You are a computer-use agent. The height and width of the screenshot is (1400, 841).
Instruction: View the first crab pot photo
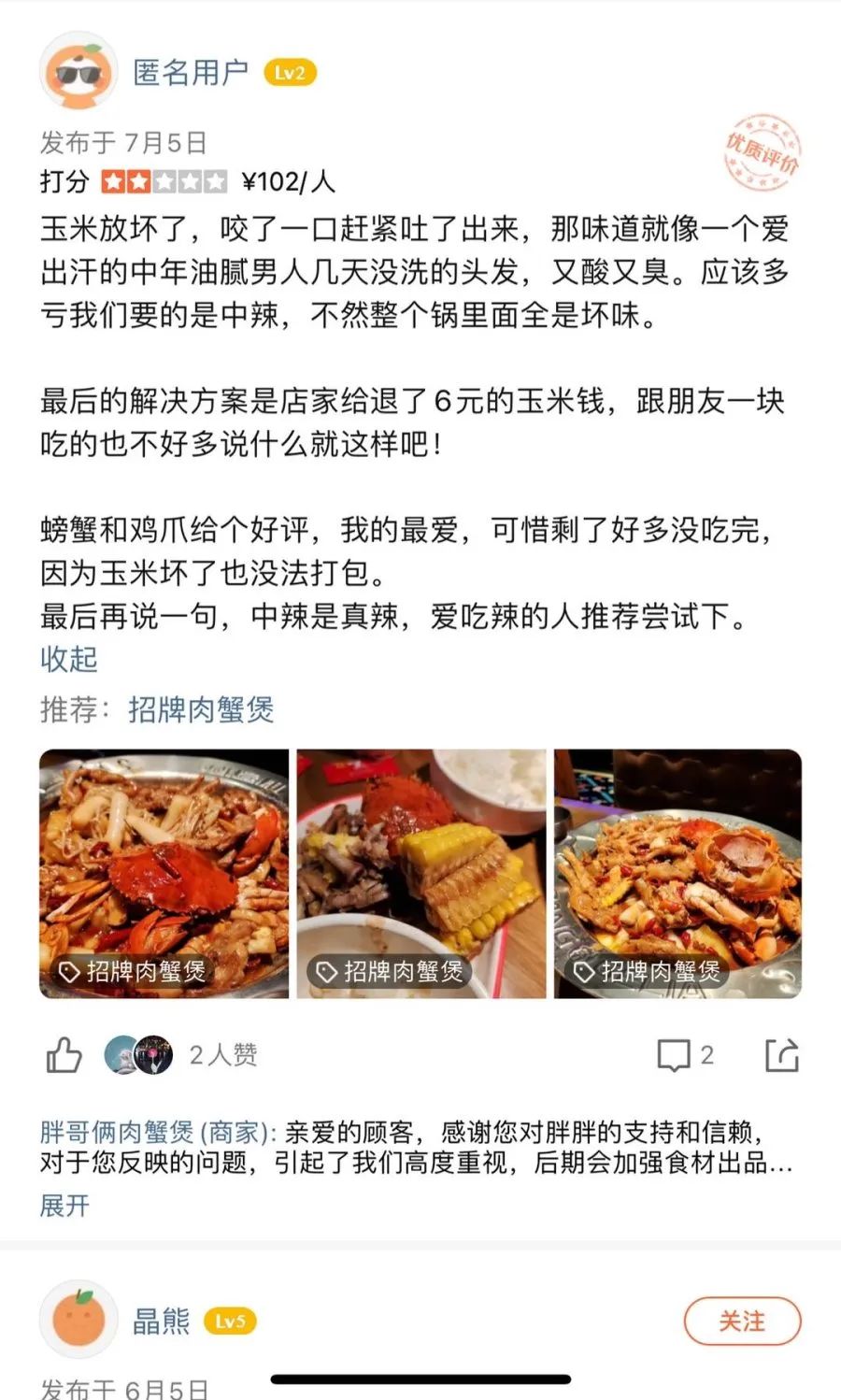tap(164, 873)
